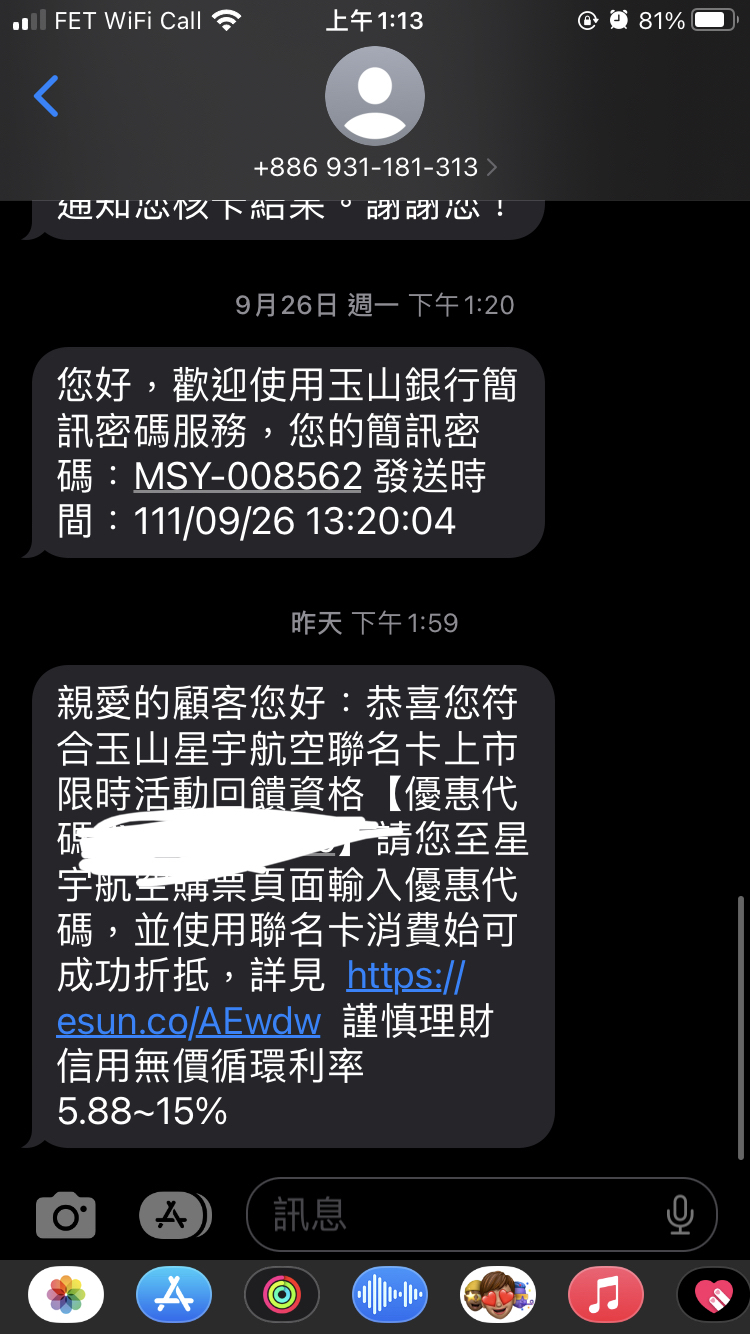The image size is (750, 1334).
Task: Open contact details for +886 931-181-313
Action: point(375,167)
